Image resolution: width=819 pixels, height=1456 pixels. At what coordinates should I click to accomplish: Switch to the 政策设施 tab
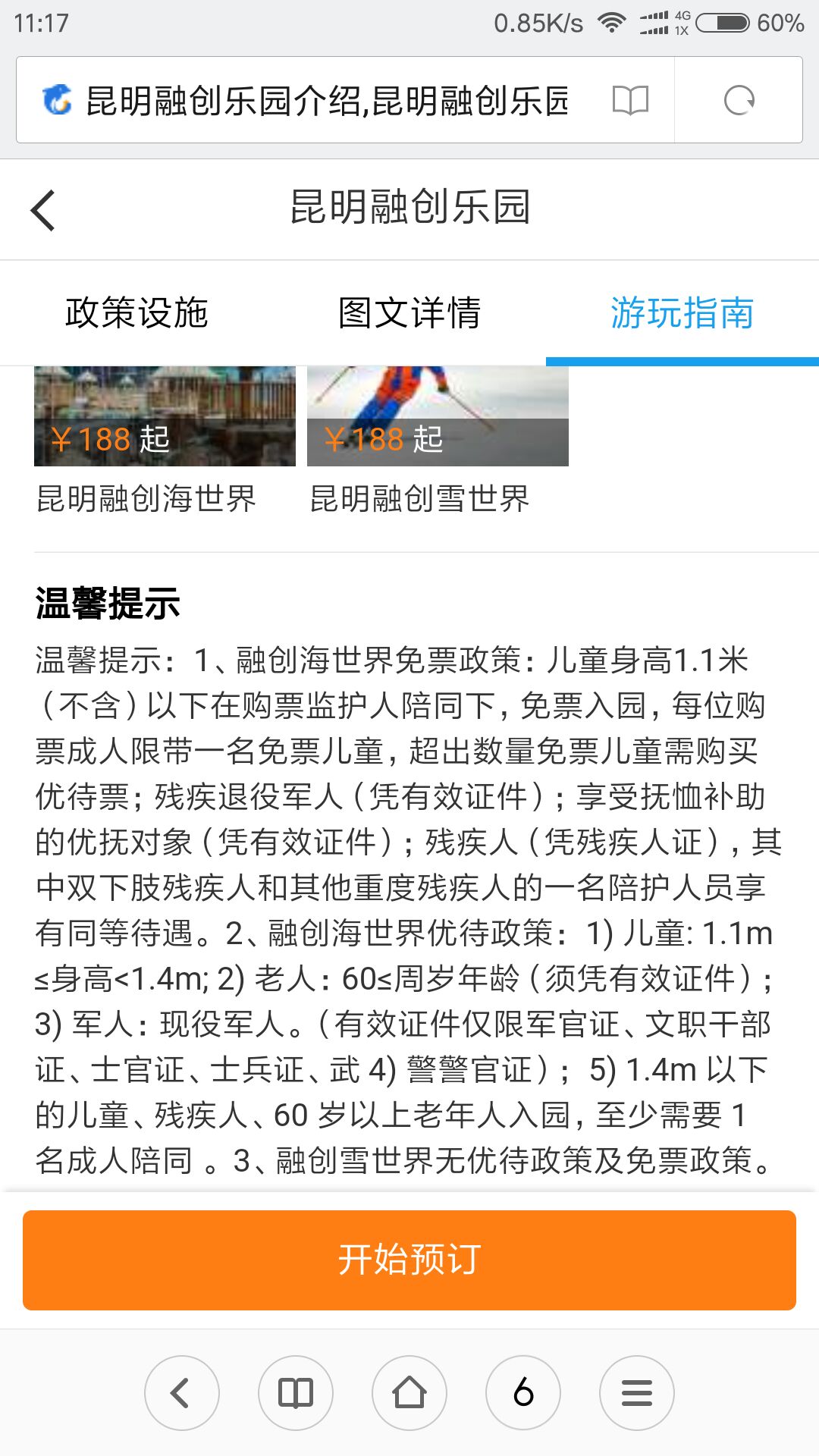[x=136, y=312]
